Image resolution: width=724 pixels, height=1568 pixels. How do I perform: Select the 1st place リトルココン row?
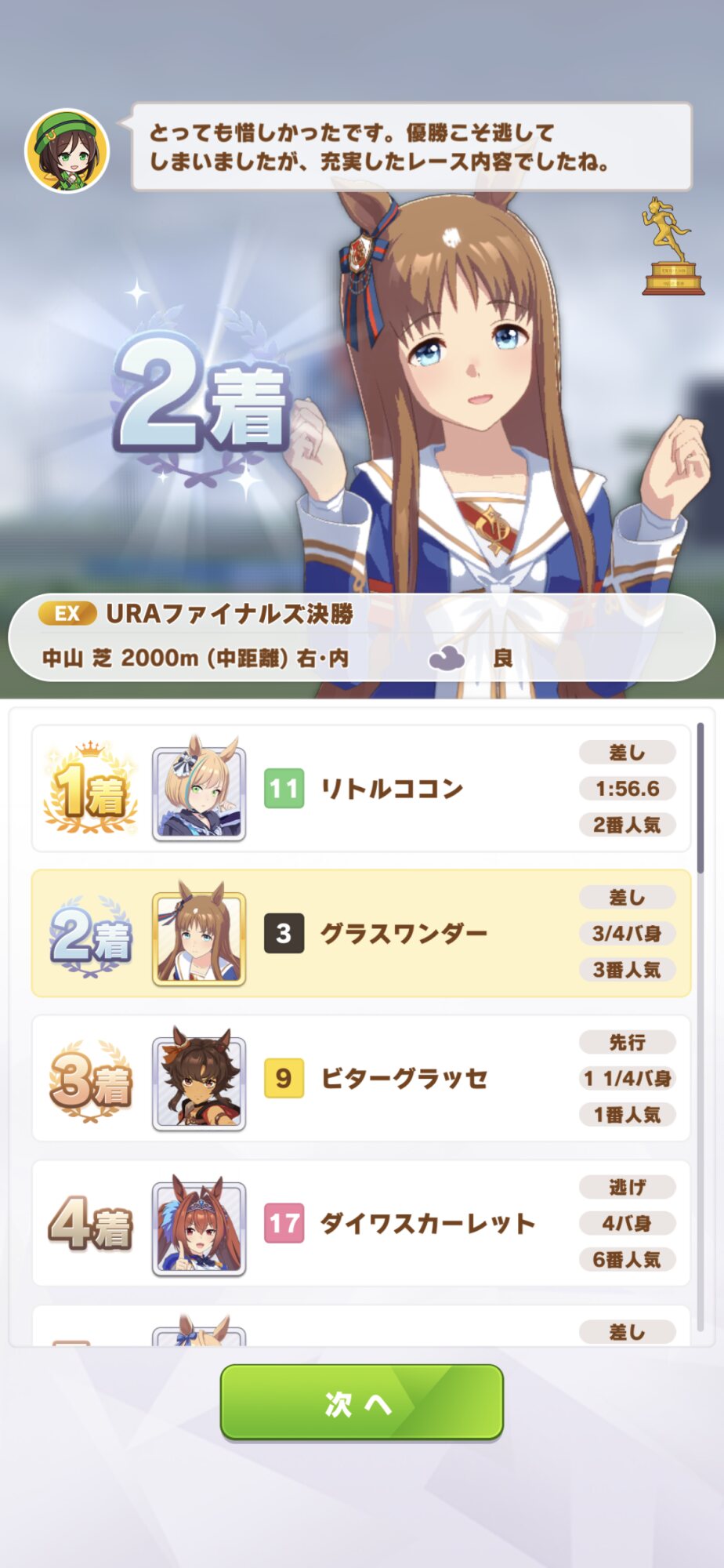point(361,788)
